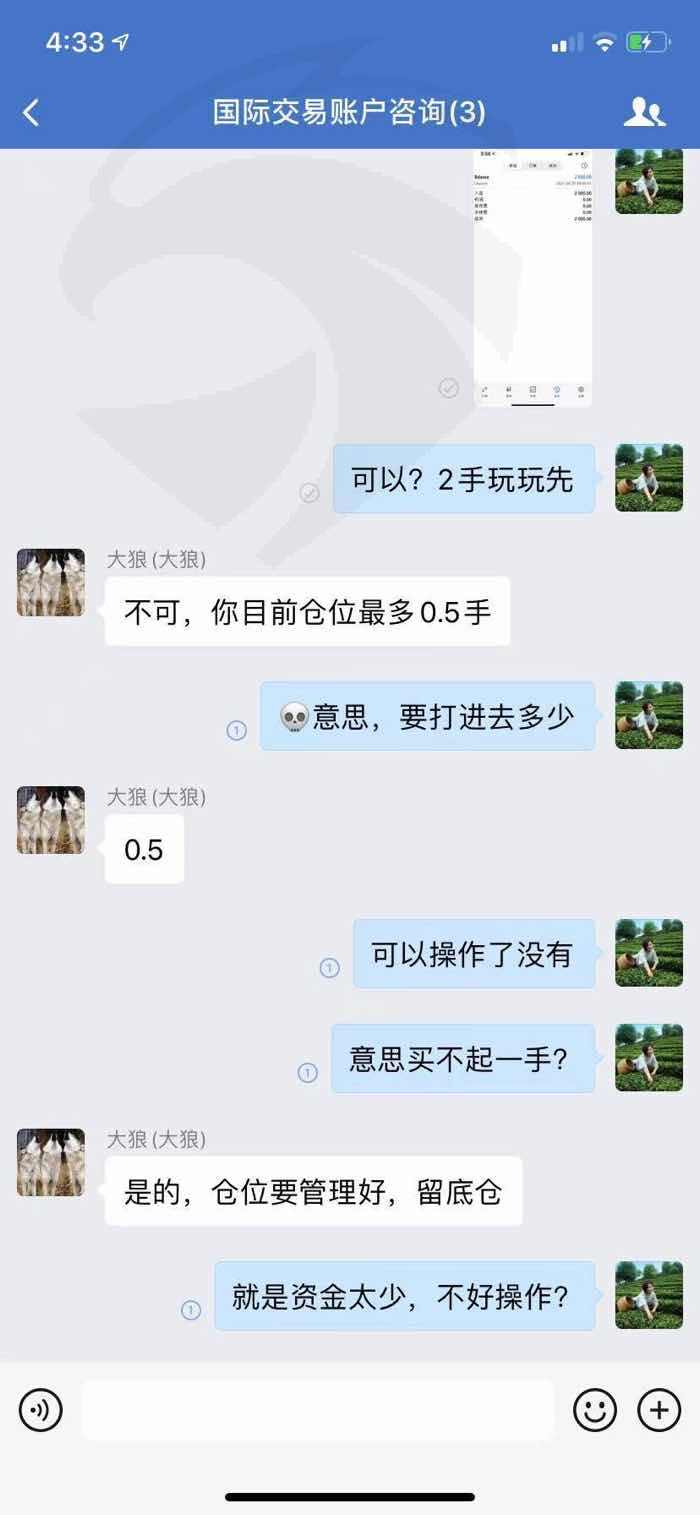Go back from the group chat
Viewport: 700px width, 1515px height.
pyautogui.click(x=31, y=112)
